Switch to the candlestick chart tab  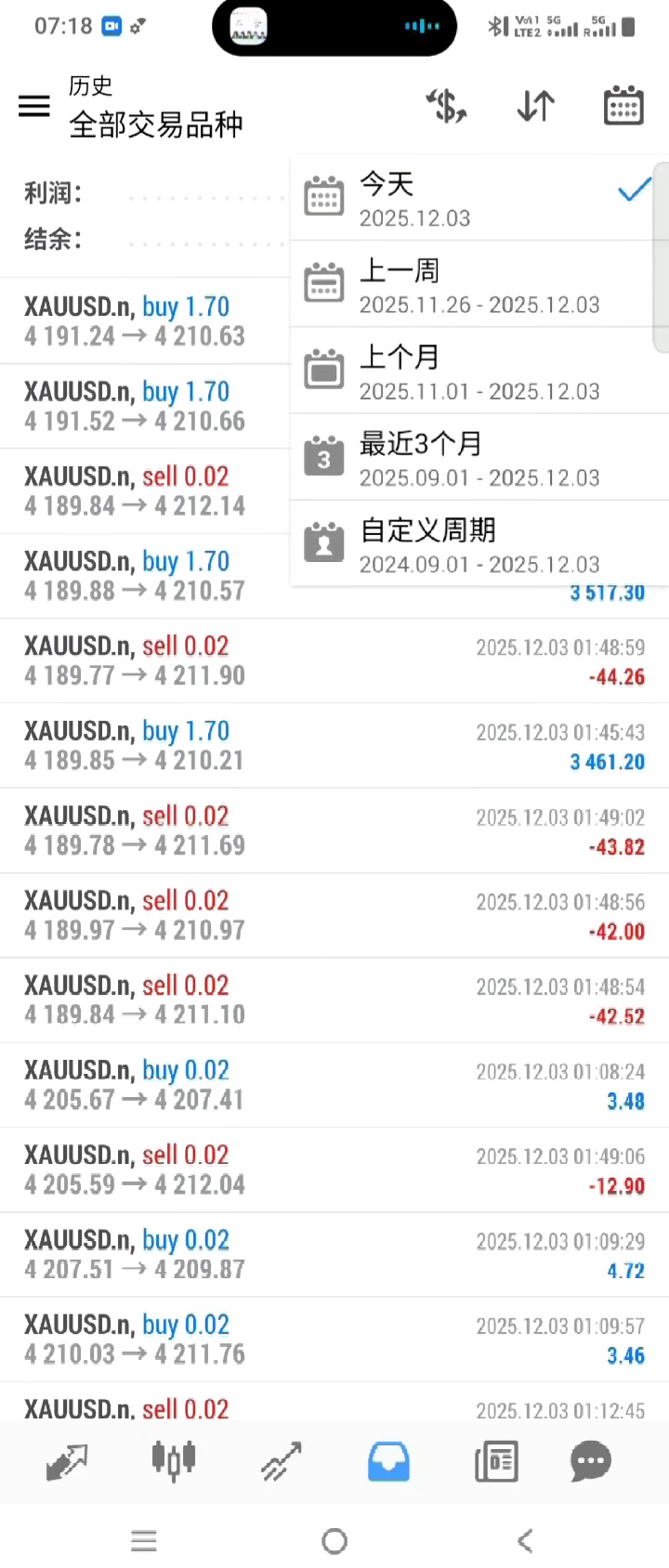[x=174, y=1462]
